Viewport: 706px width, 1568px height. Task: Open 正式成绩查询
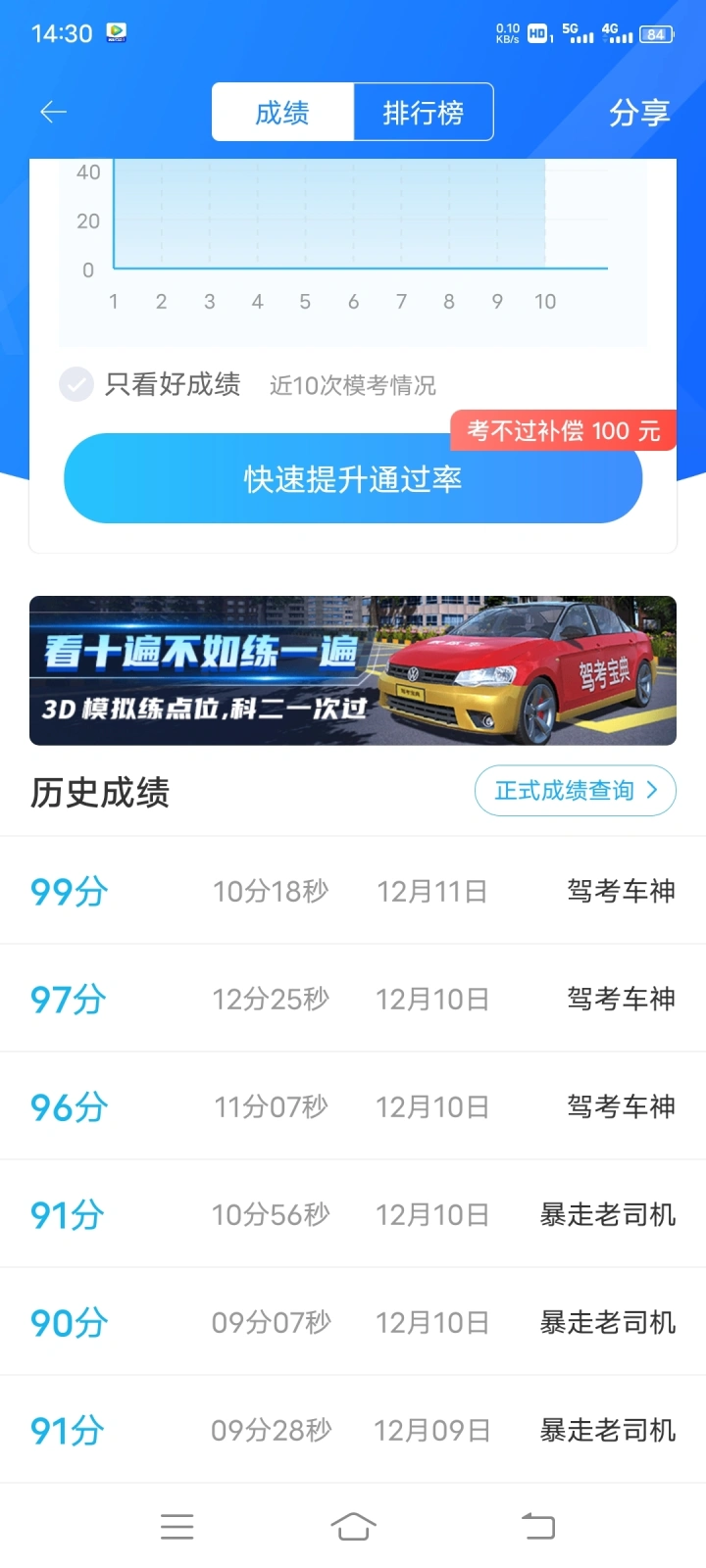575,791
